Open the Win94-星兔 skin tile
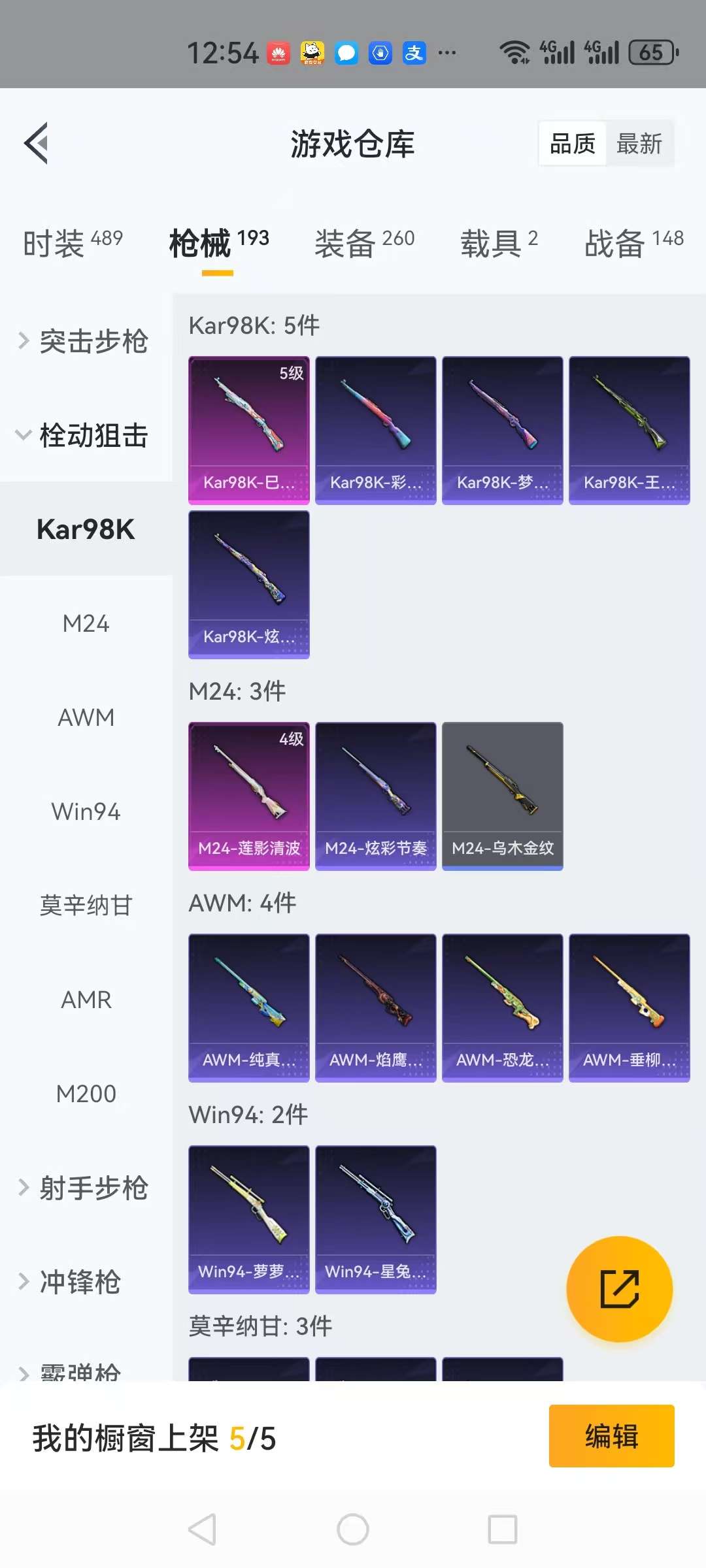The image size is (706, 1568). click(x=375, y=1219)
